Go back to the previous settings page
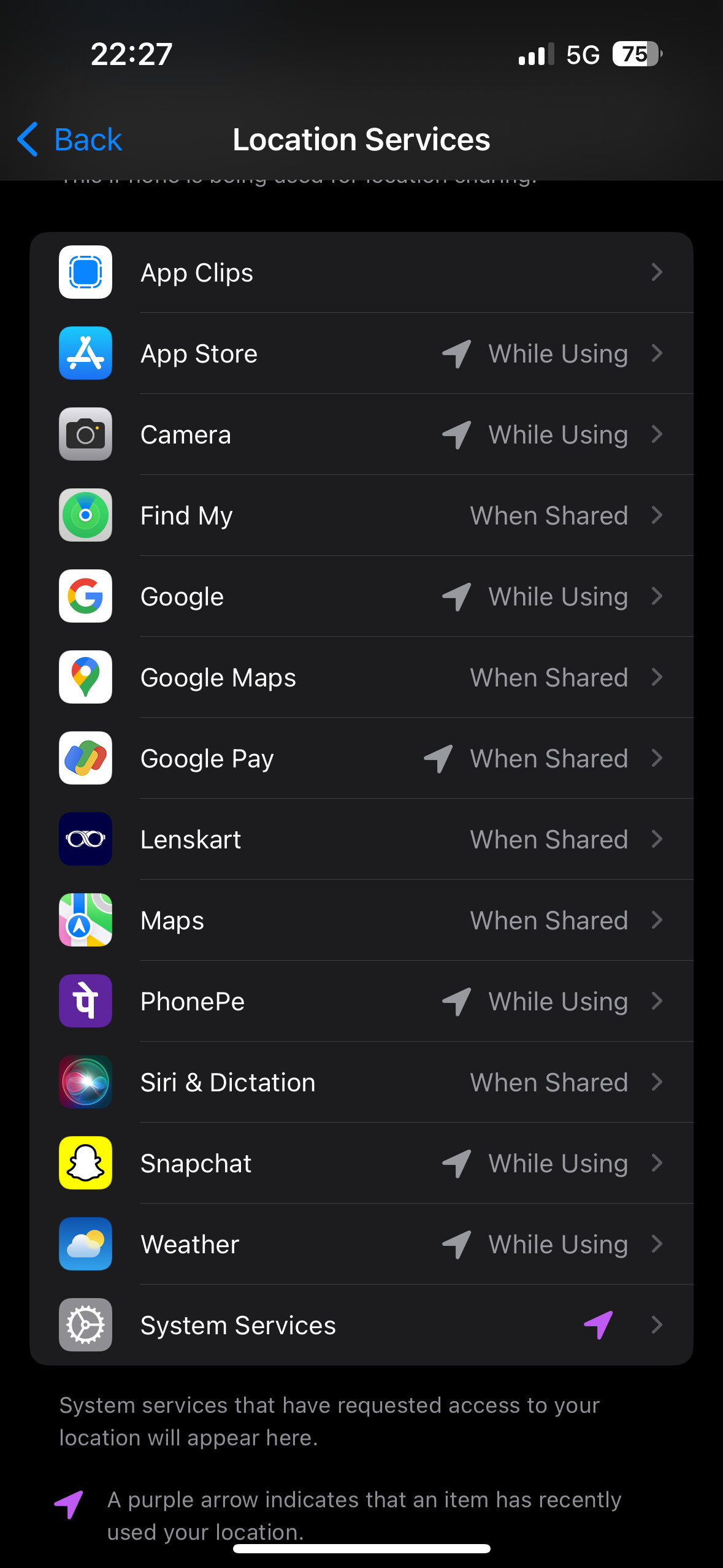This screenshot has width=723, height=1568. pyautogui.click(x=69, y=139)
